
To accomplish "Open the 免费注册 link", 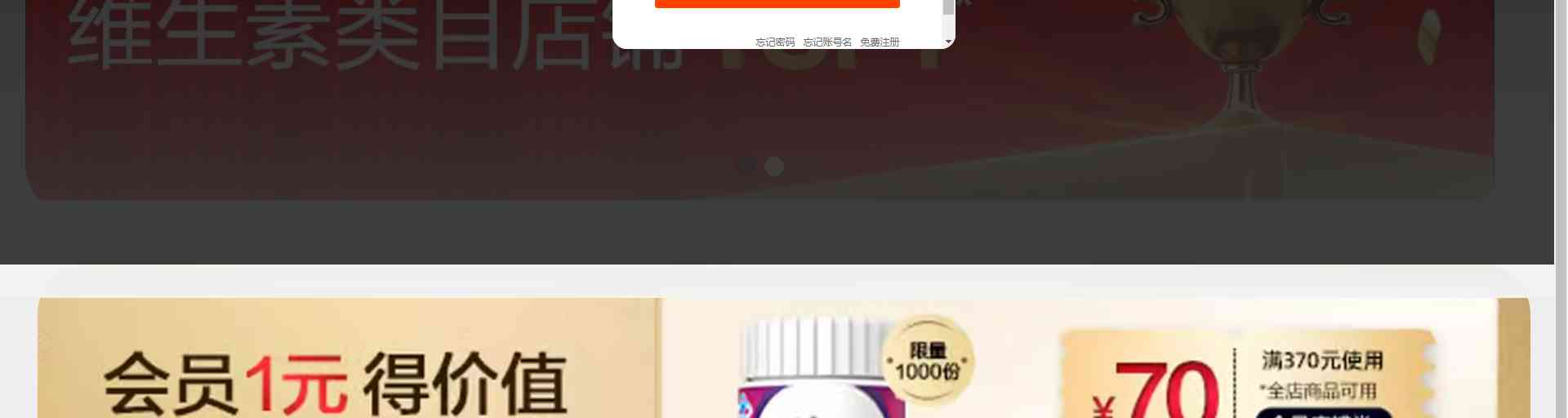I will pos(880,42).
